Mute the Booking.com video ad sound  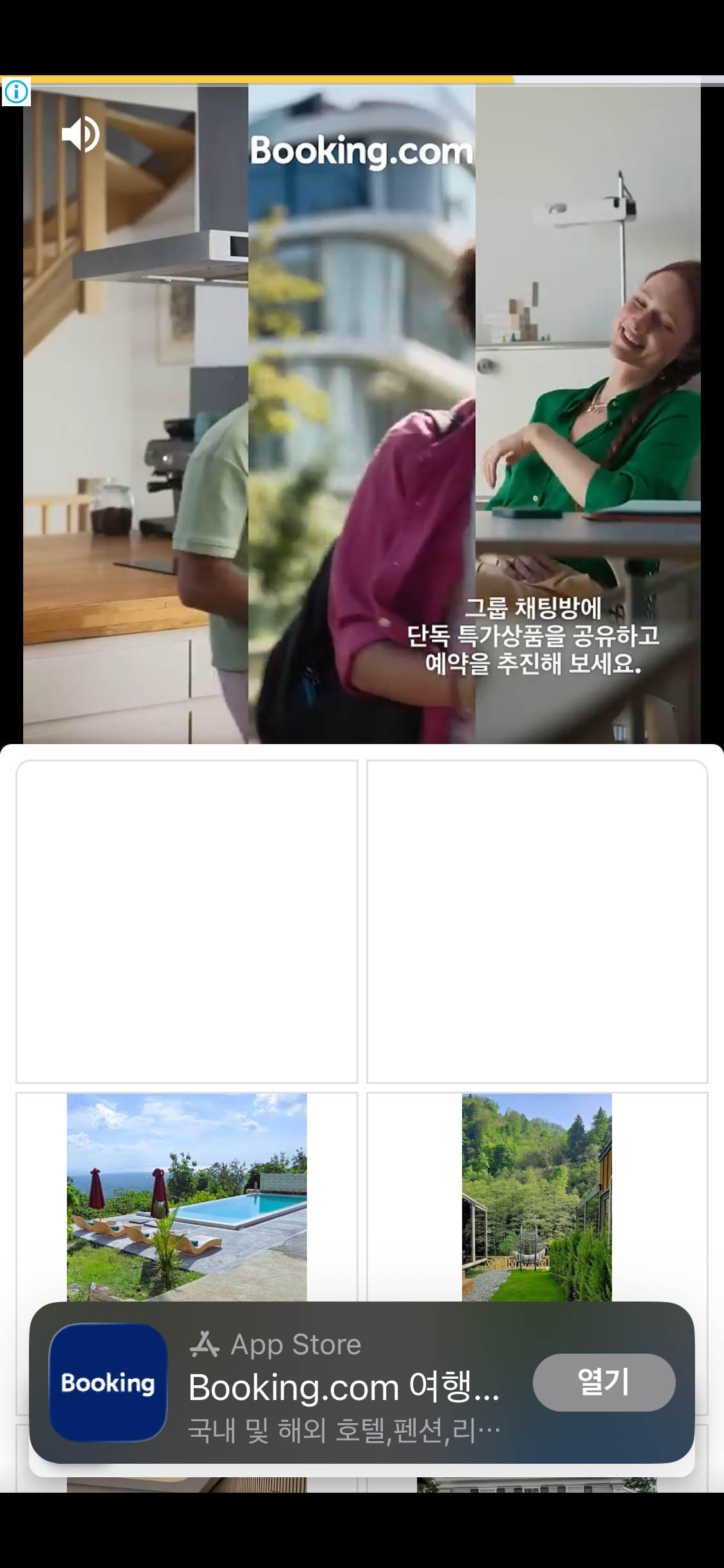tap(81, 135)
